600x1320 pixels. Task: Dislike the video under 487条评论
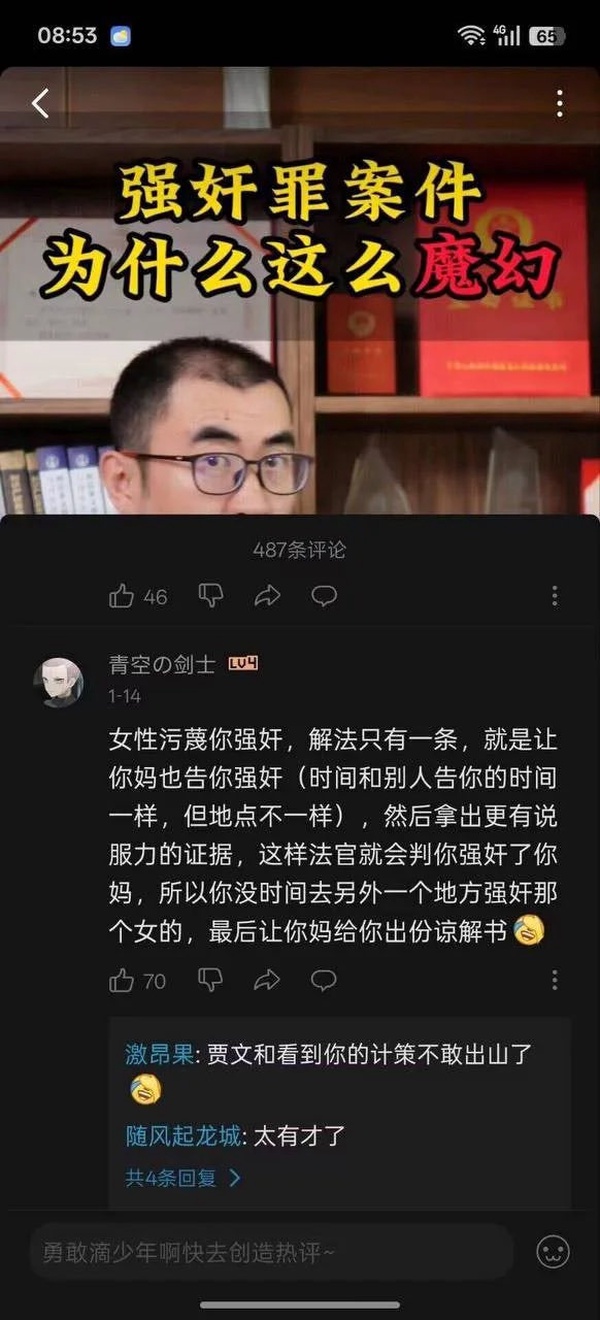coord(210,596)
